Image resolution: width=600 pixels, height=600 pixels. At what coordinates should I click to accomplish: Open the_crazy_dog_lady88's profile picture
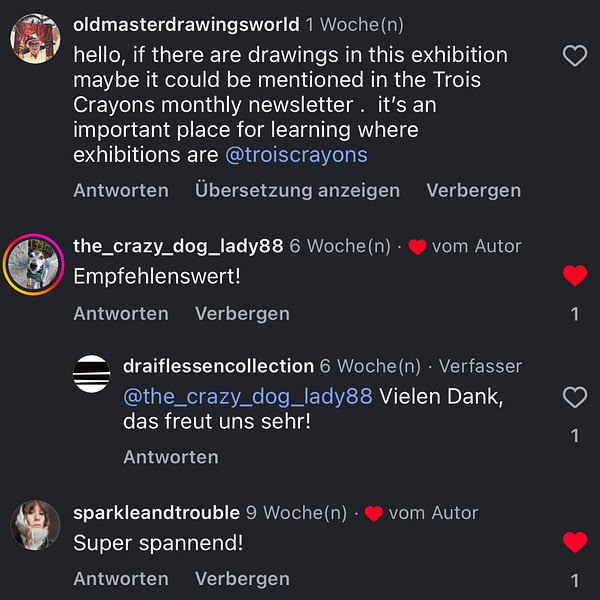click(36, 264)
